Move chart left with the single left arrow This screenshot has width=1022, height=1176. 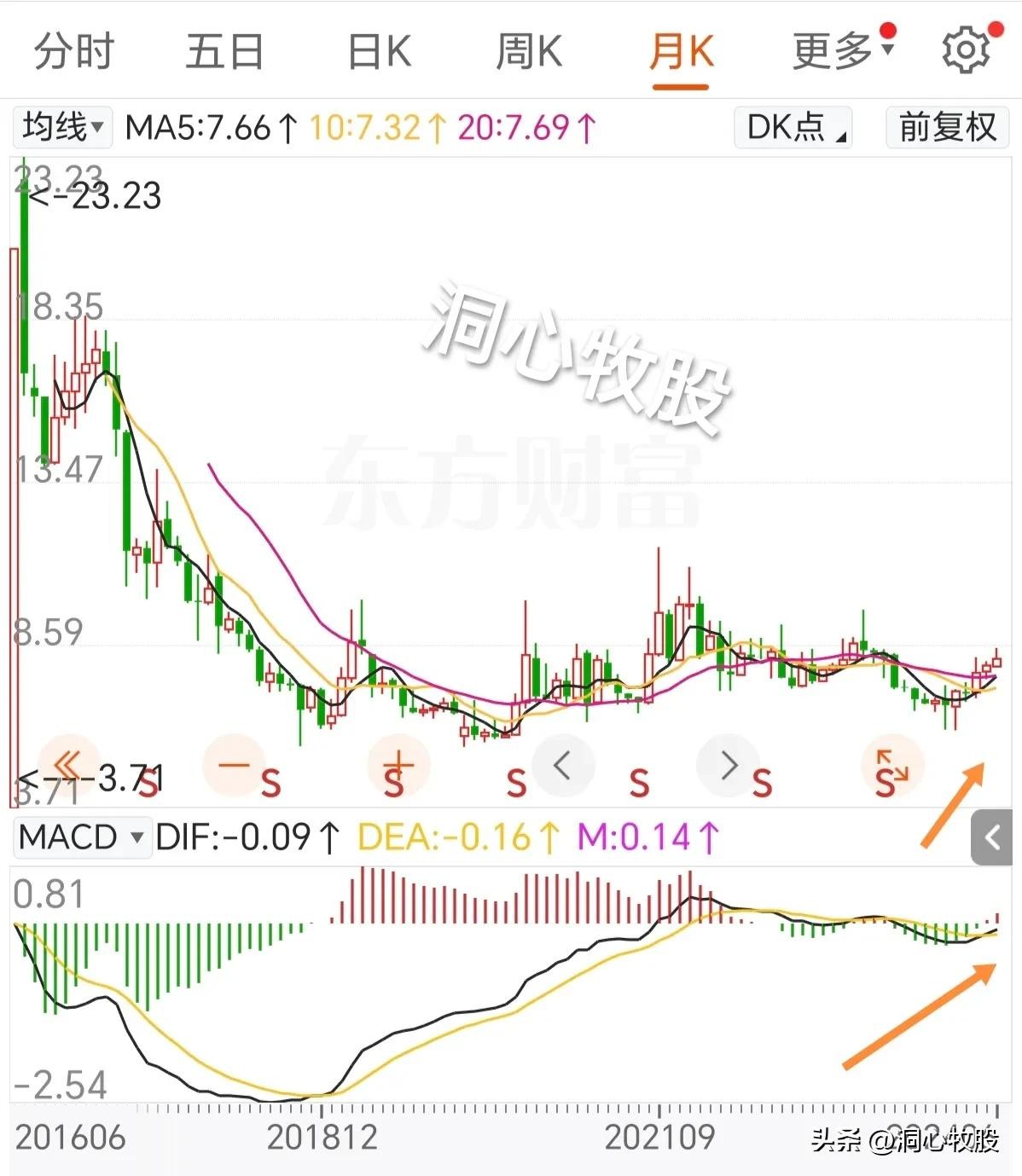point(562,765)
